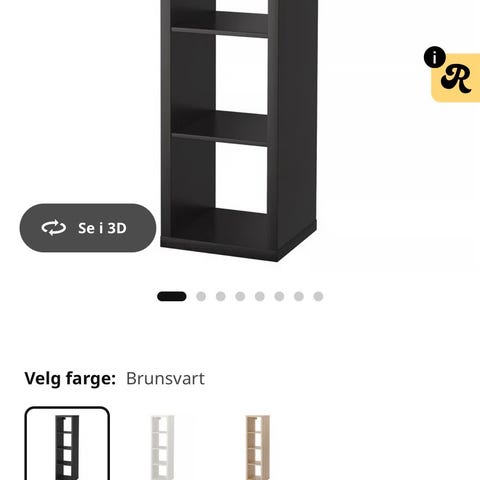Jump to the last image dot
Screen dimensions: 480x480
coord(318,296)
